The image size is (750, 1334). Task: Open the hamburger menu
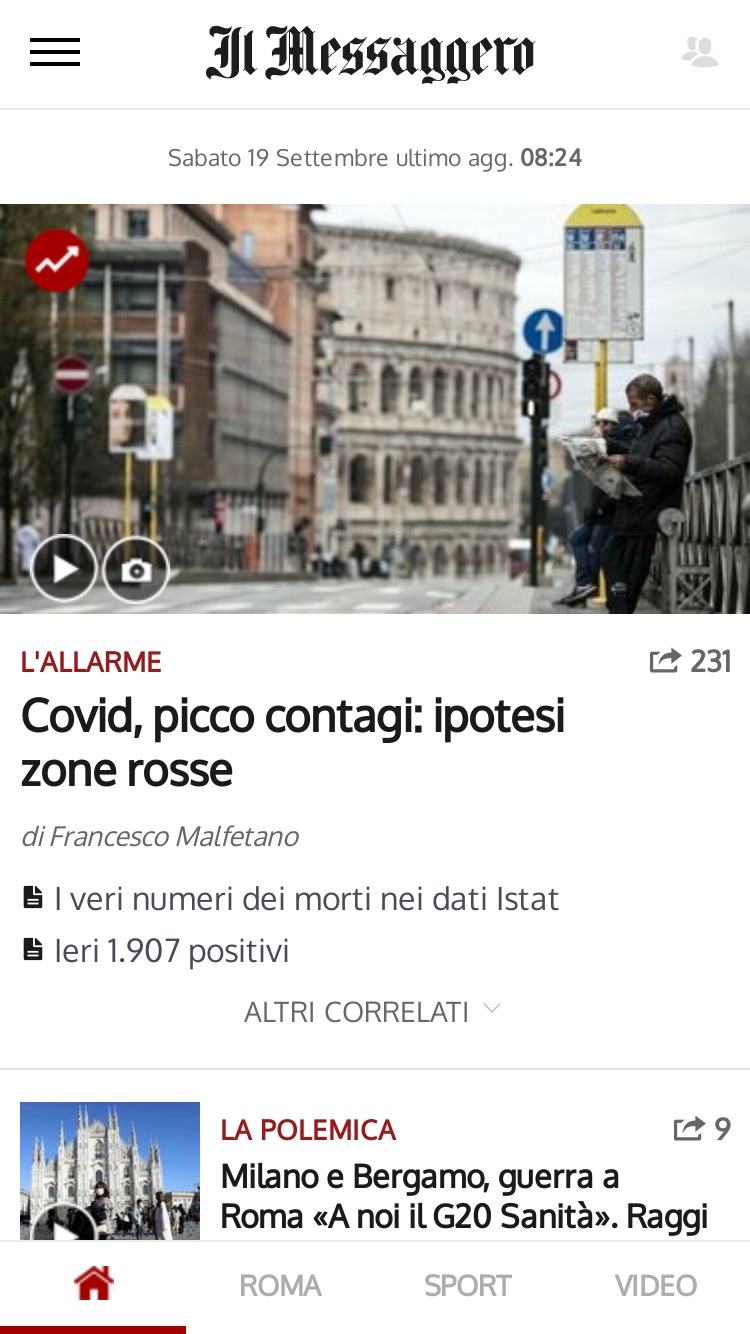(x=55, y=53)
